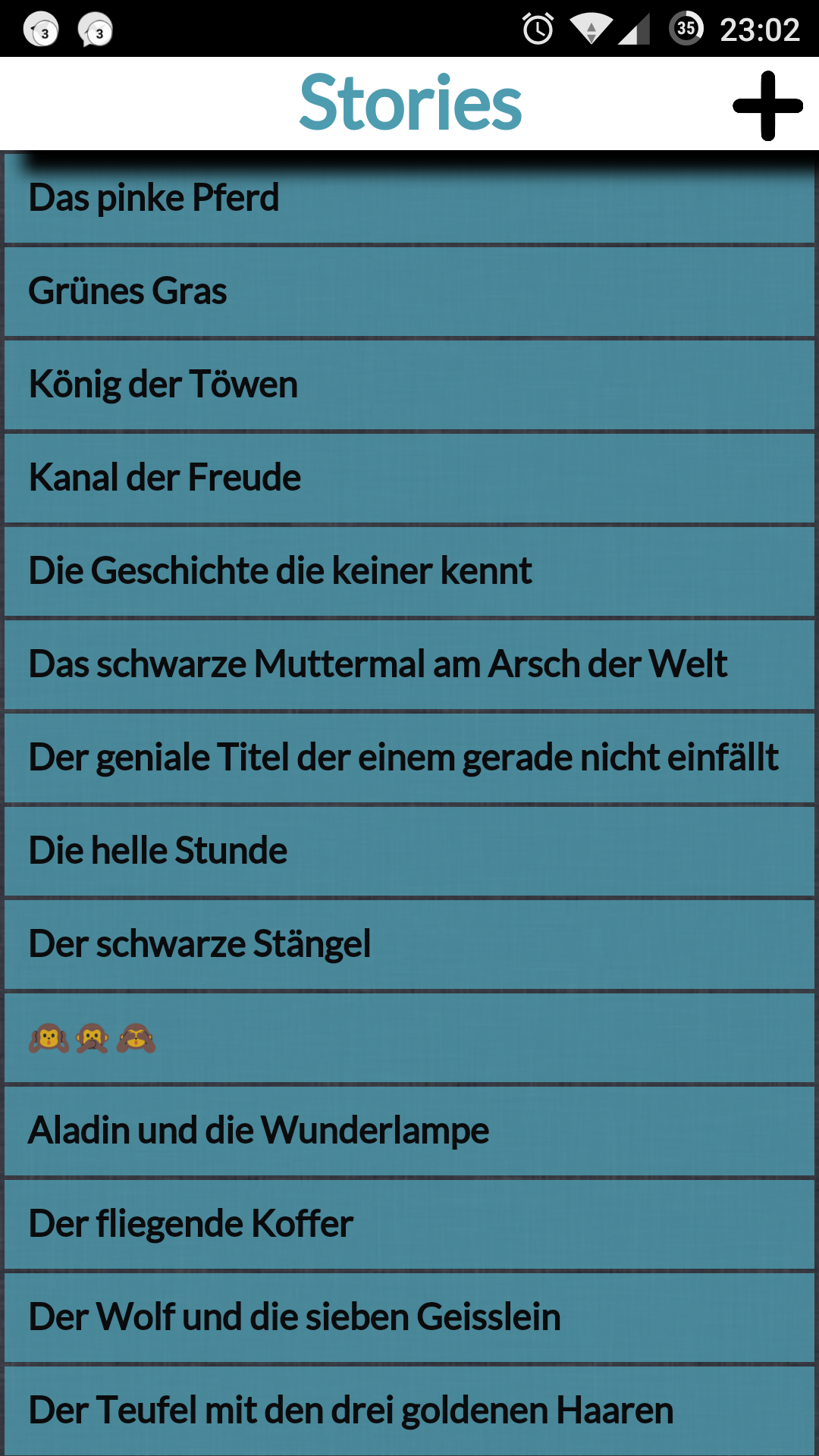Open the story Das pinke Pferd
Screen dimensions: 819x1456
pyautogui.click(x=409, y=199)
